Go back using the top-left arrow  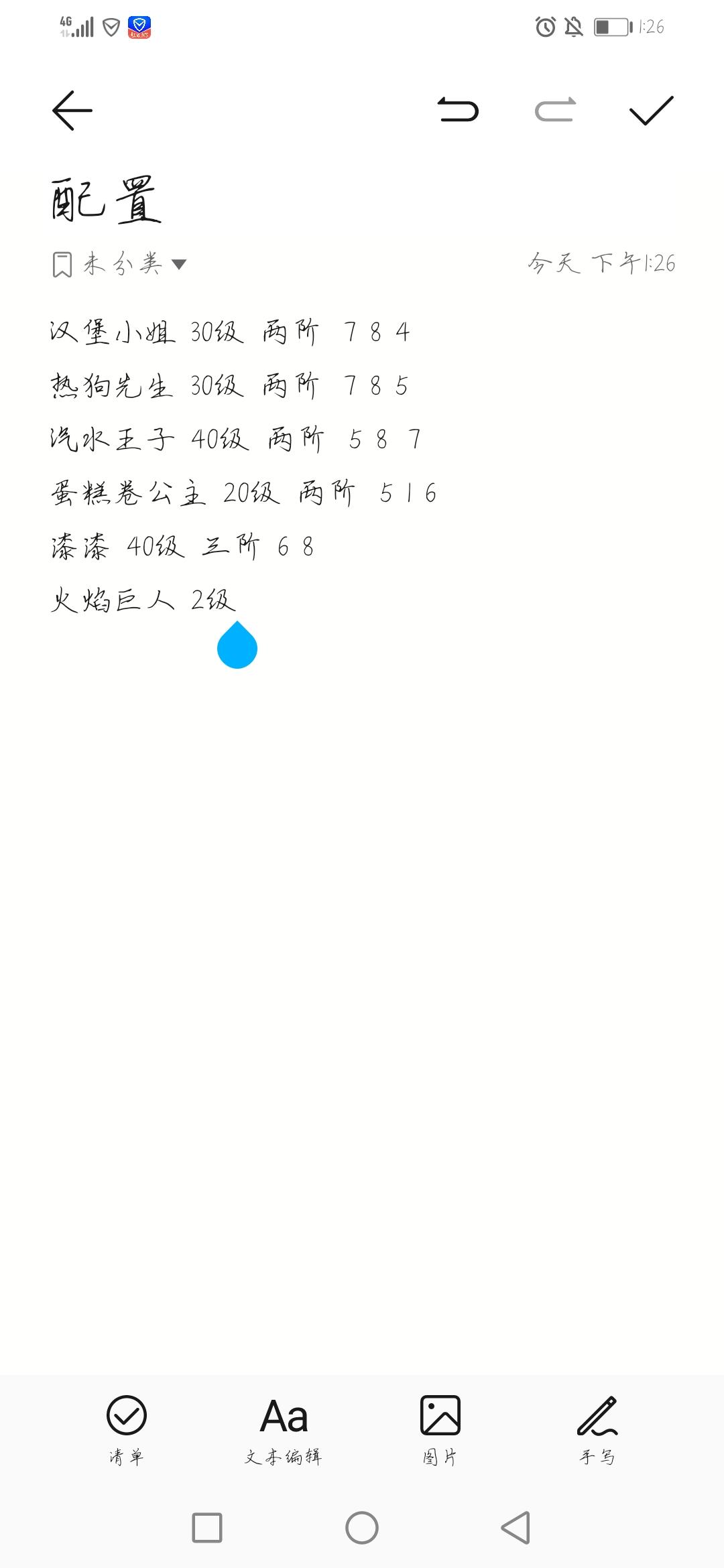tap(72, 111)
